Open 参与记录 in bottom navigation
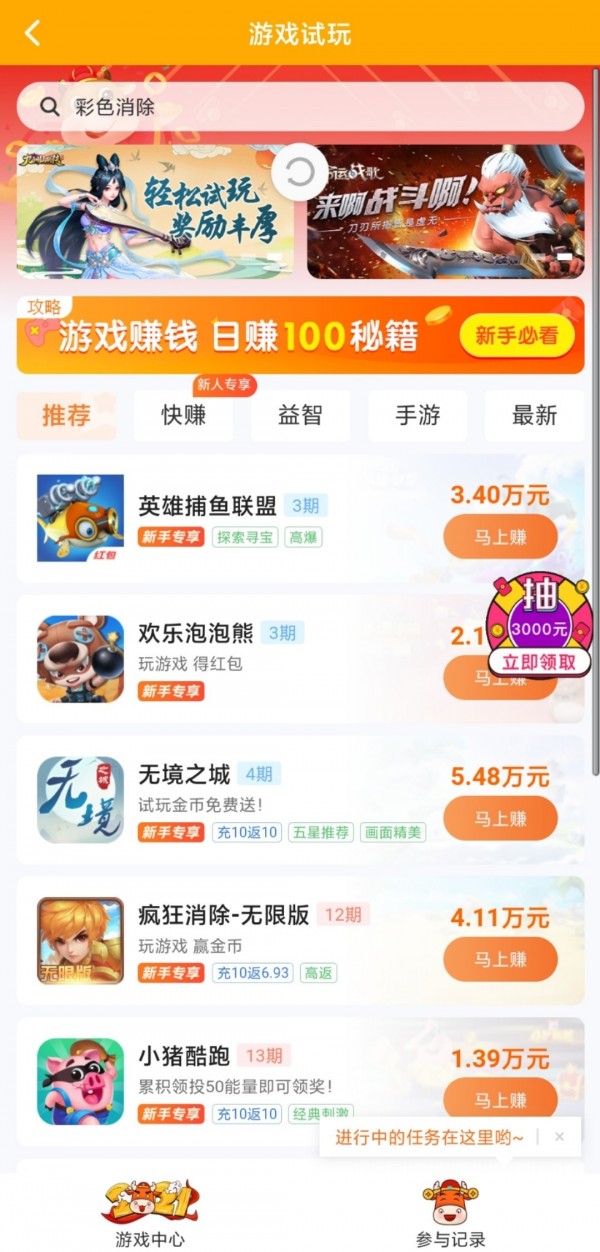 [x=450, y=1213]
